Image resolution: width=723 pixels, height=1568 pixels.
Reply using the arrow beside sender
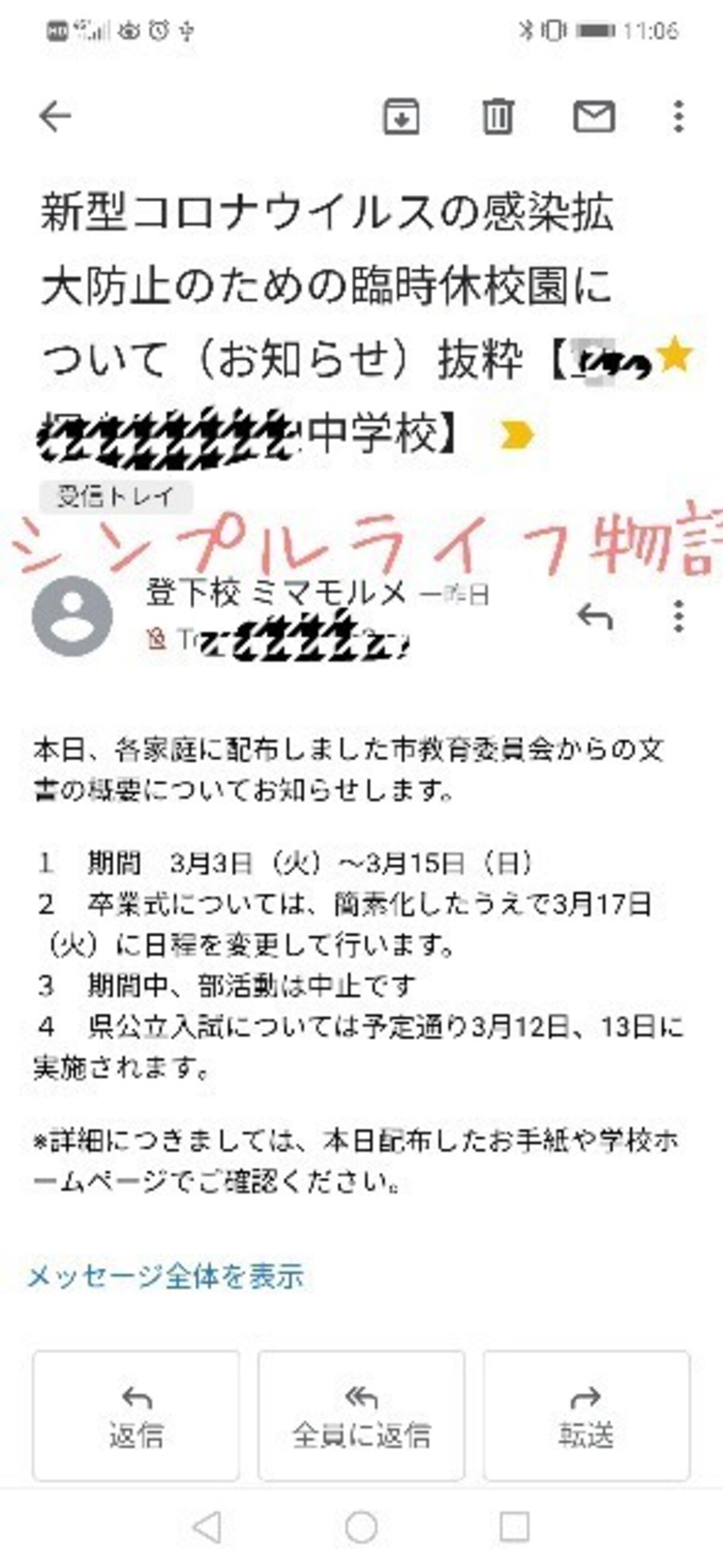click(x=595, y=616)
